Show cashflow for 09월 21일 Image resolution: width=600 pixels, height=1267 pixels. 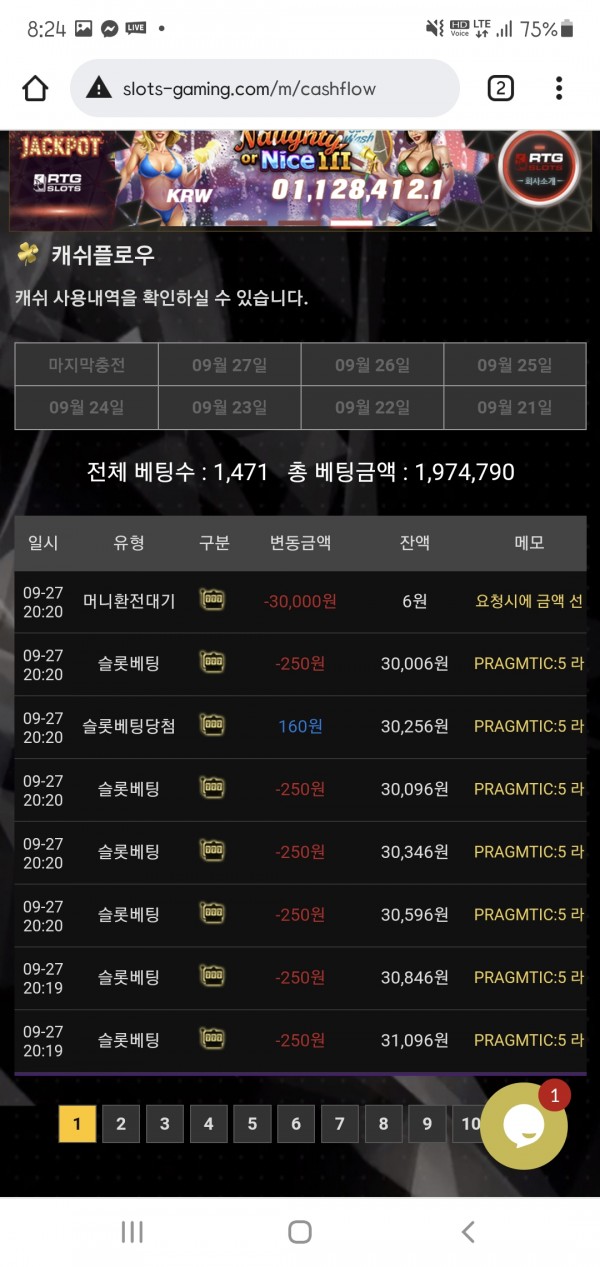(x=514, y=407)
